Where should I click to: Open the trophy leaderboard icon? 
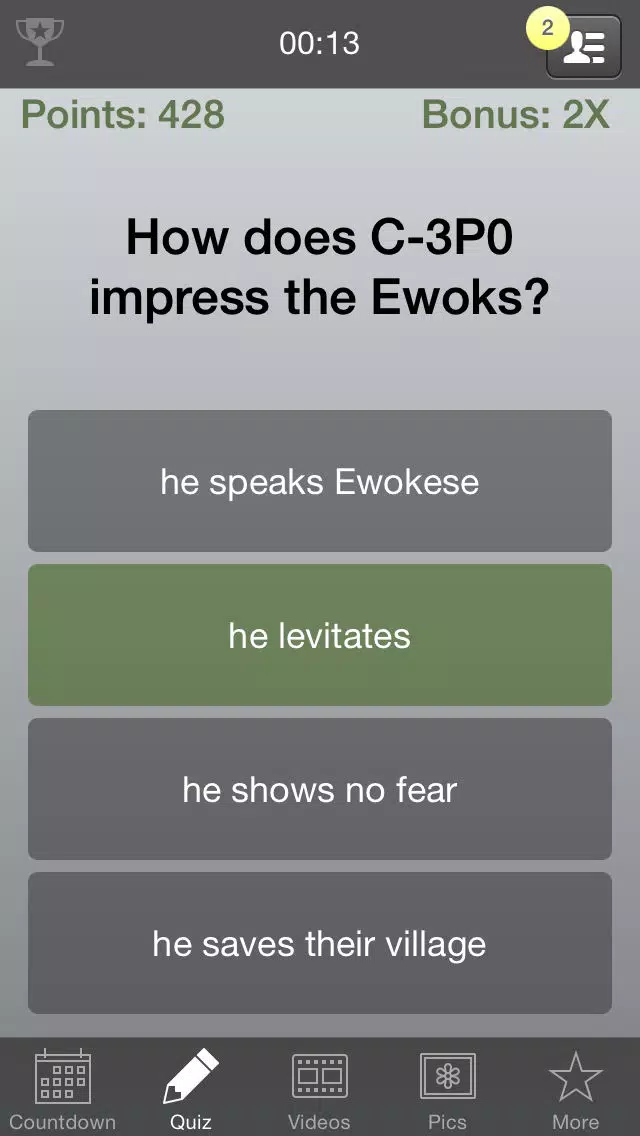coord(40,42)
